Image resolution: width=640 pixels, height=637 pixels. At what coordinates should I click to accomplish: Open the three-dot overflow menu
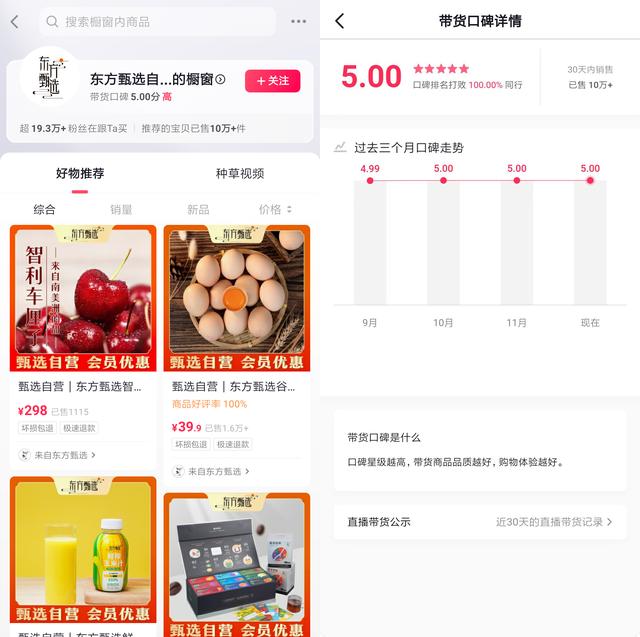click(x=298, y=21)
